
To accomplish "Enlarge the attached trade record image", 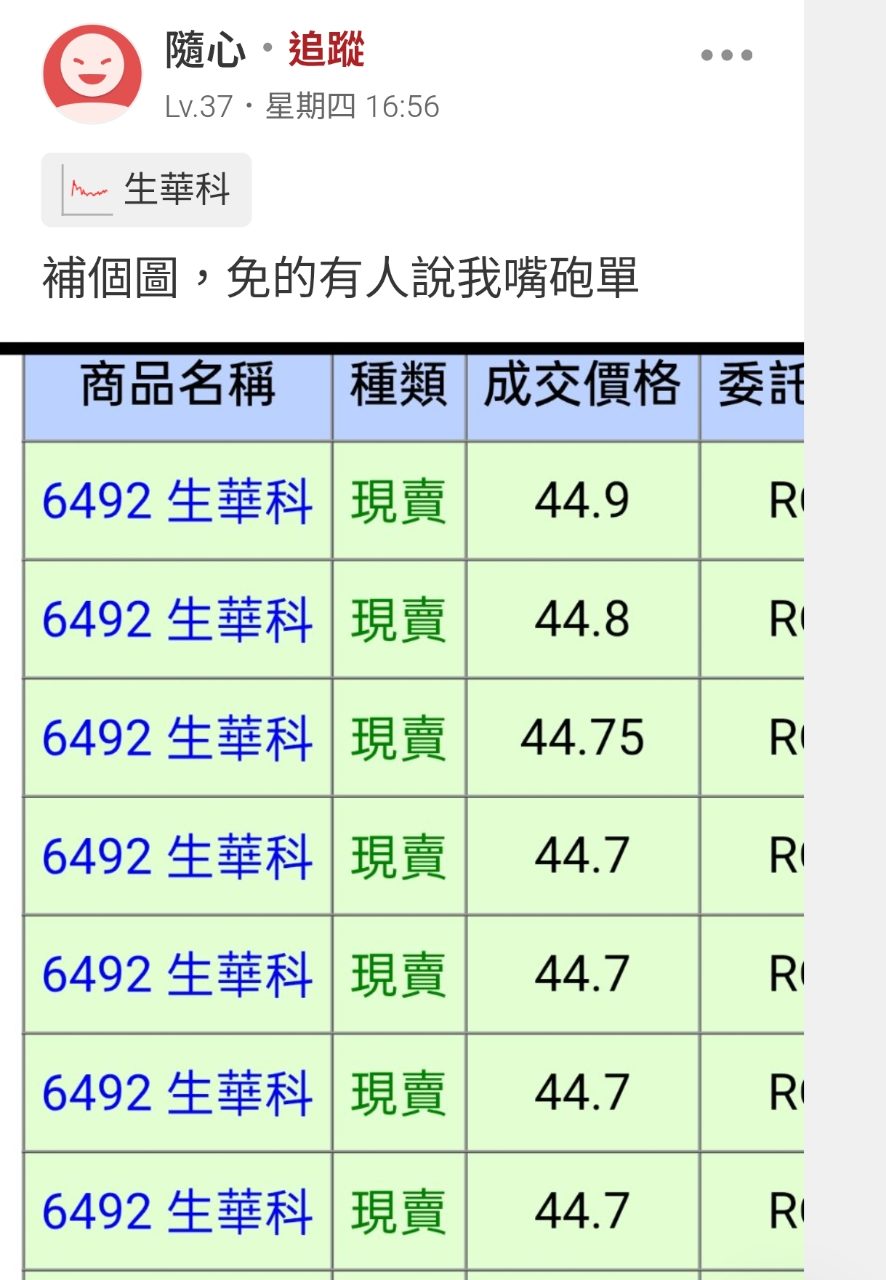I will (x=412, y=810).
